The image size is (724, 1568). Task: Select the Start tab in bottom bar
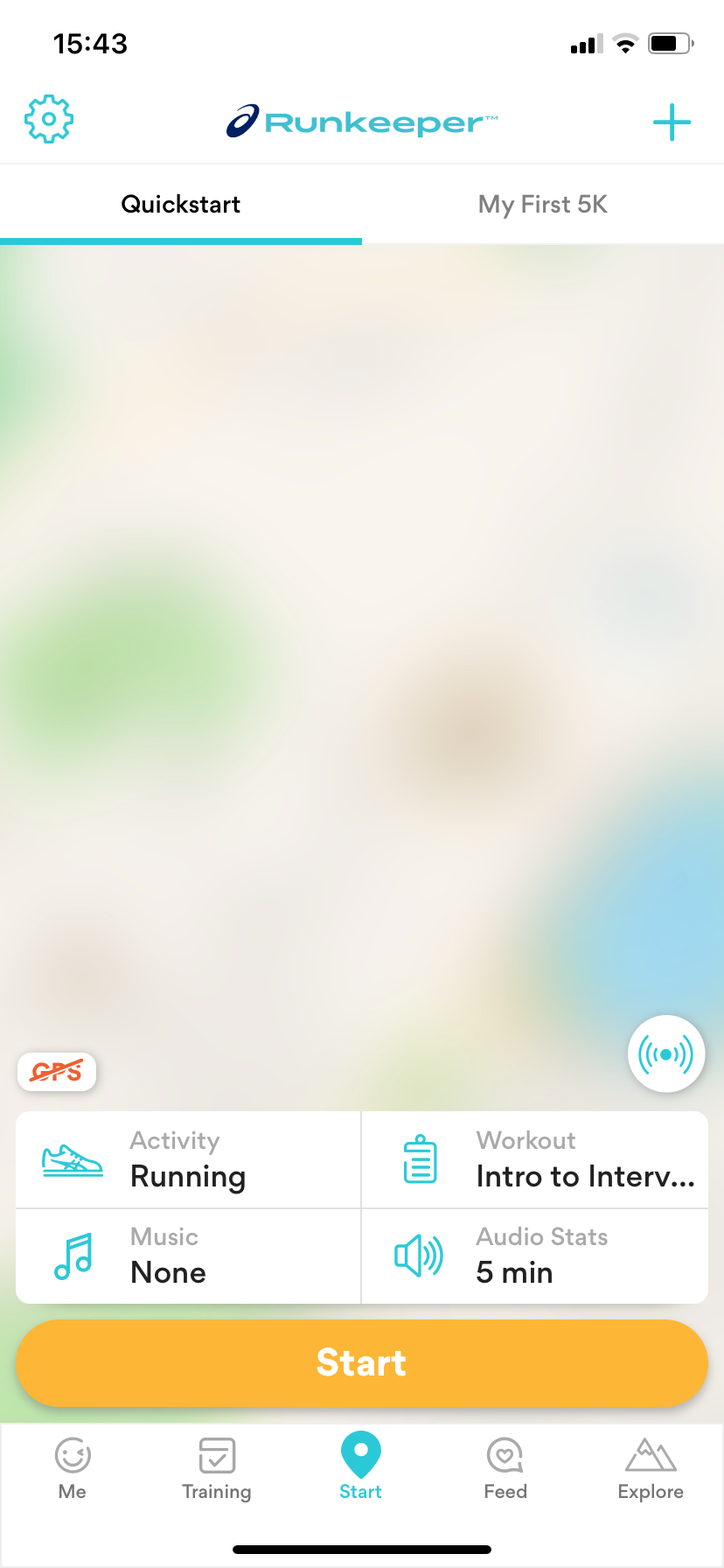(361, 1467)
